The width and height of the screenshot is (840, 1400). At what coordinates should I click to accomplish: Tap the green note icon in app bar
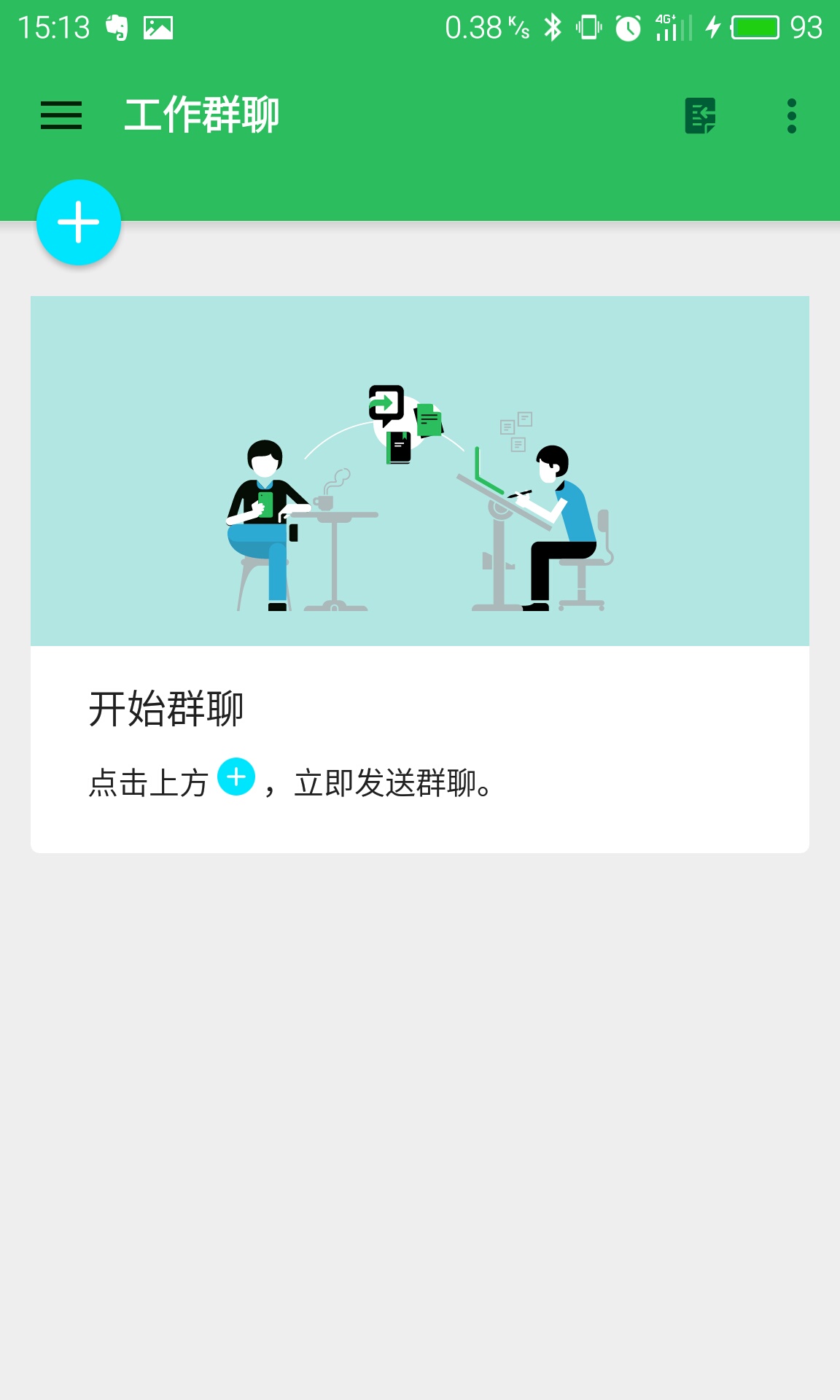click(700, 116)
